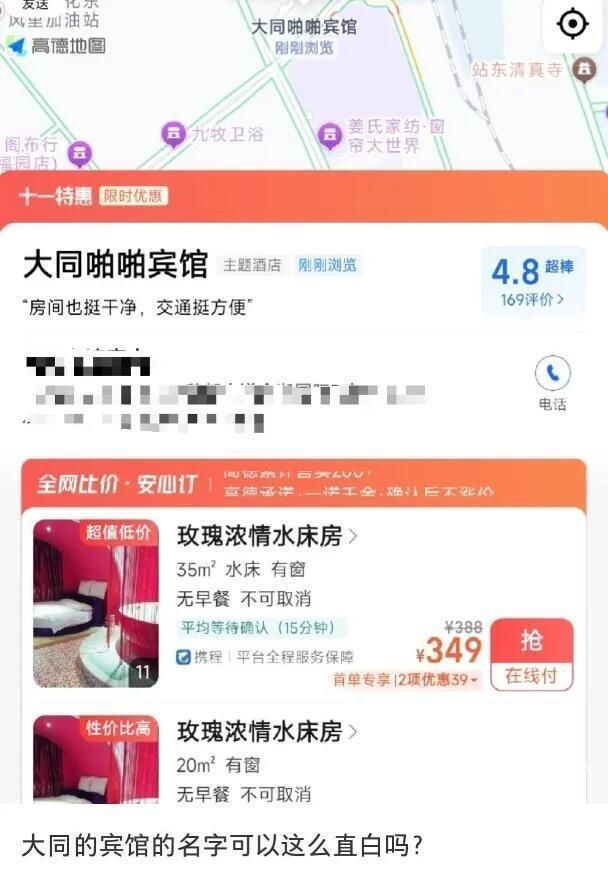The width and height of the screenshot is (608, 875).
Task: View photos of the 35m² water bed room
Action: [95, 603]
